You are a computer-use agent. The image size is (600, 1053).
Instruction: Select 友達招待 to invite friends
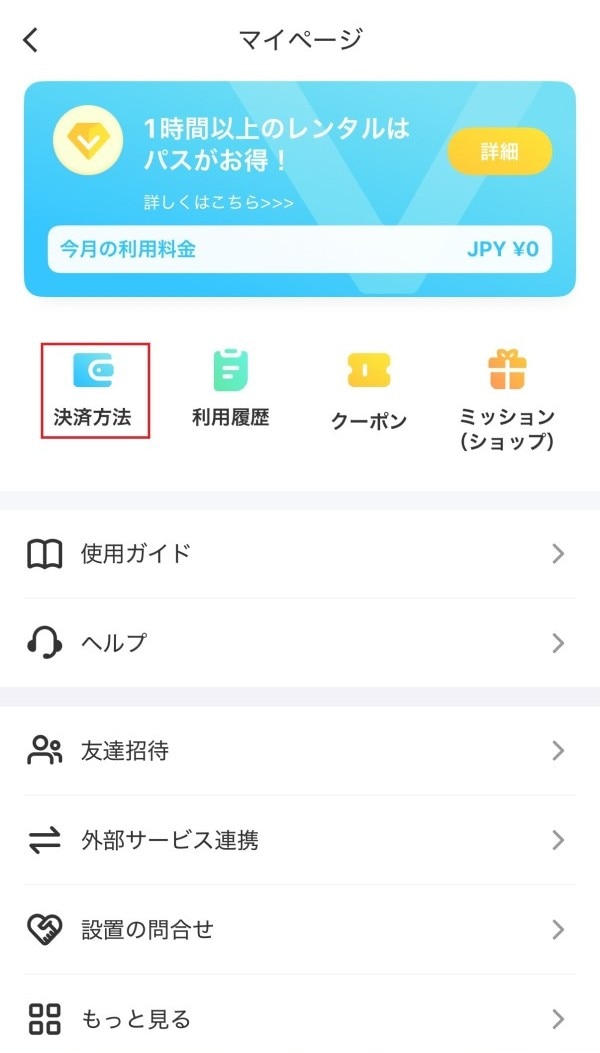click(x=300, y=751)
